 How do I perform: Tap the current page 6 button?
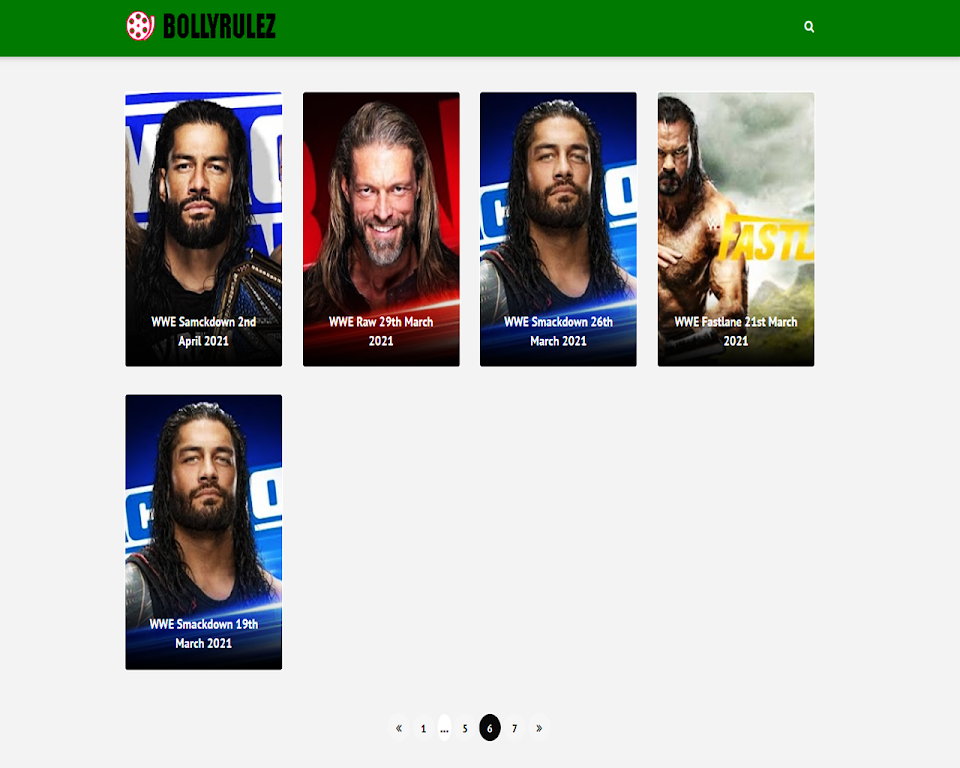[x=489, y=728]
